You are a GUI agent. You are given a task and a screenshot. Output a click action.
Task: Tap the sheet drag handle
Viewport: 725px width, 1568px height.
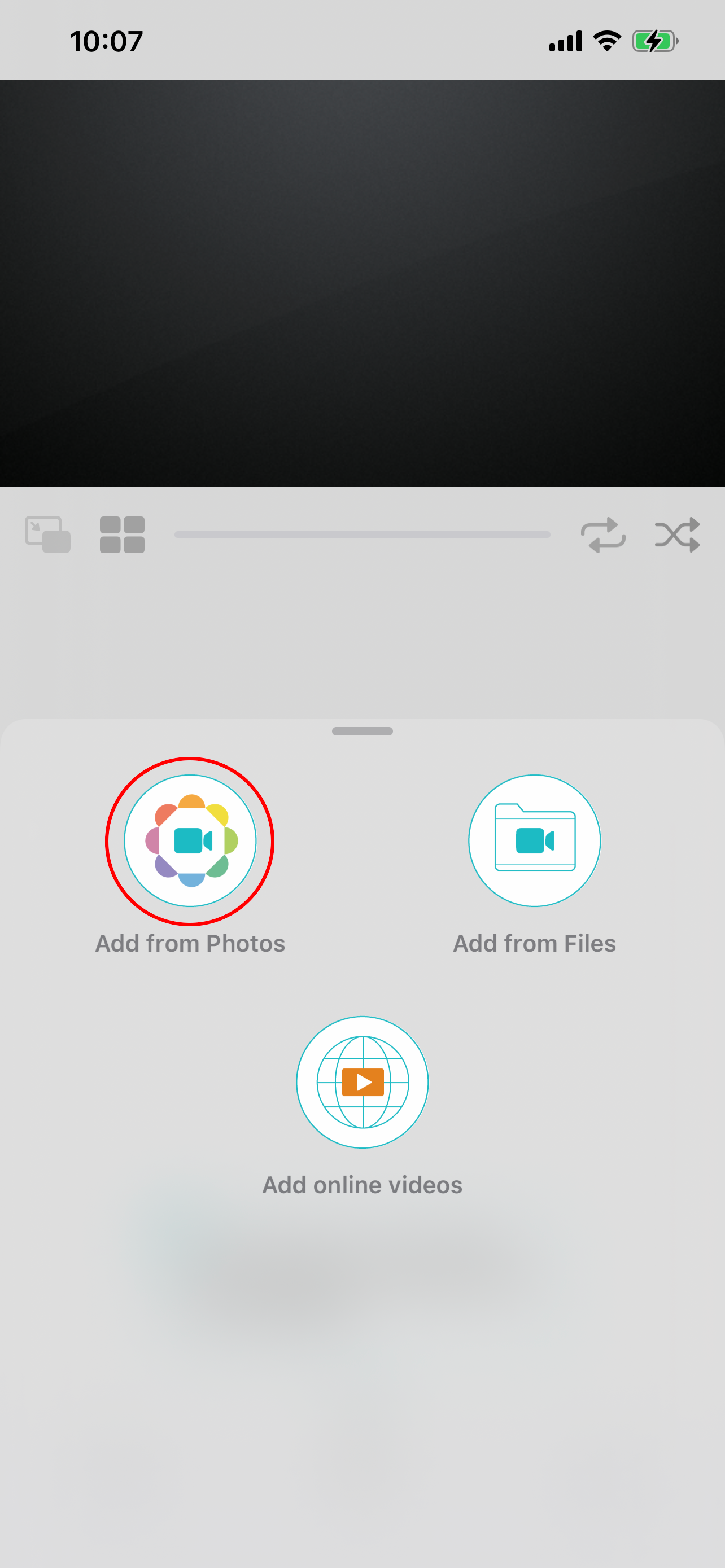tap(362, 731)
